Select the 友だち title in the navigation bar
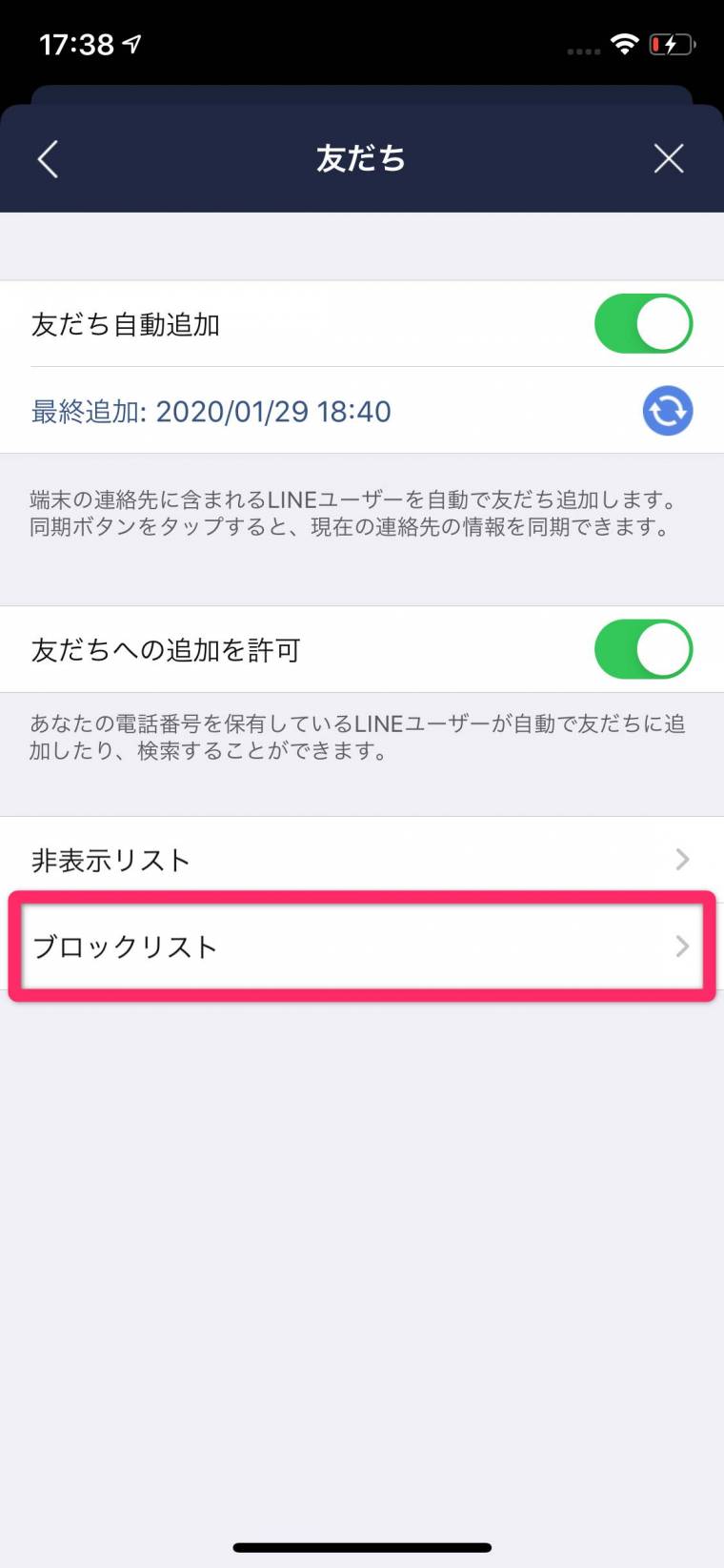Screen dimensions: 724x1568 [x=361, y=158]
